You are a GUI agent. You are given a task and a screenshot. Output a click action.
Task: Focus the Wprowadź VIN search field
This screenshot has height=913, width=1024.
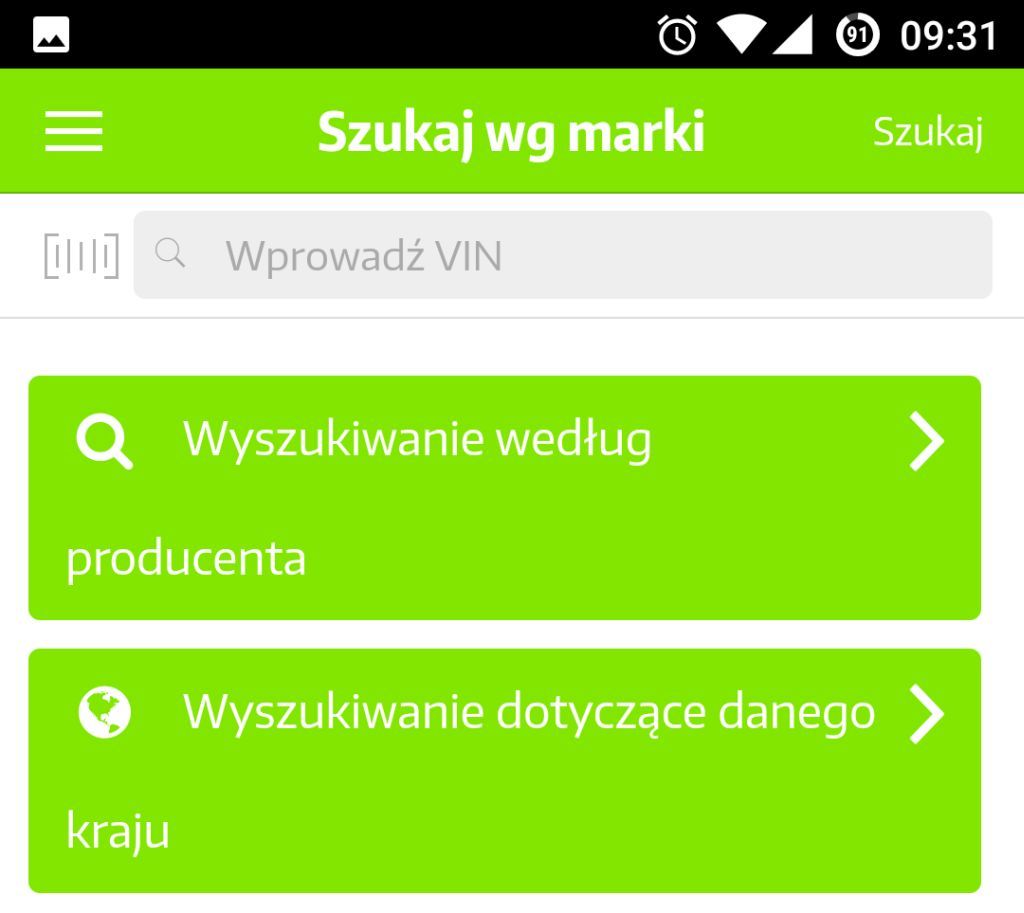[562, 255]
